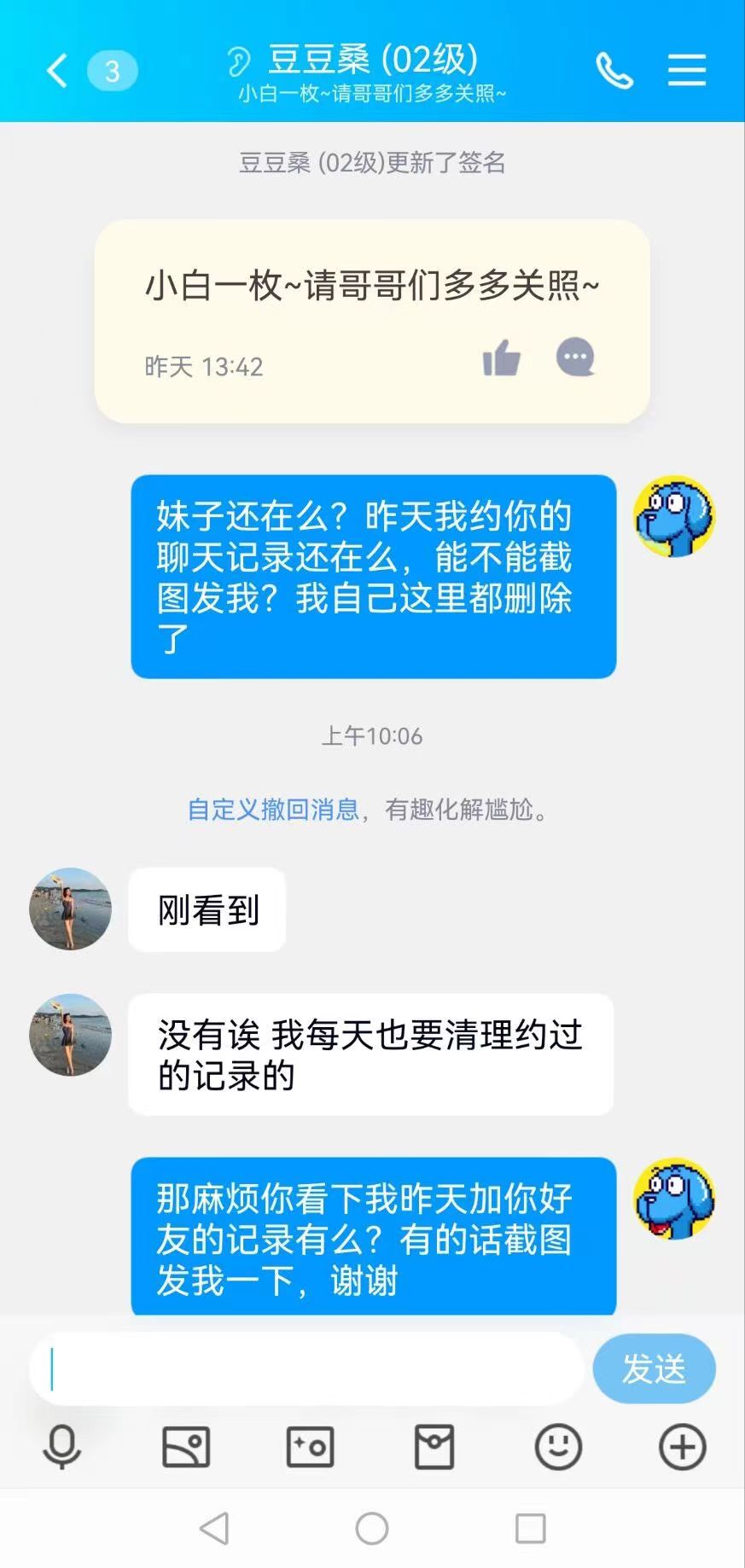Expand more options with the plus icon
745x1568 pixels.
click(x=683, y=1447)
